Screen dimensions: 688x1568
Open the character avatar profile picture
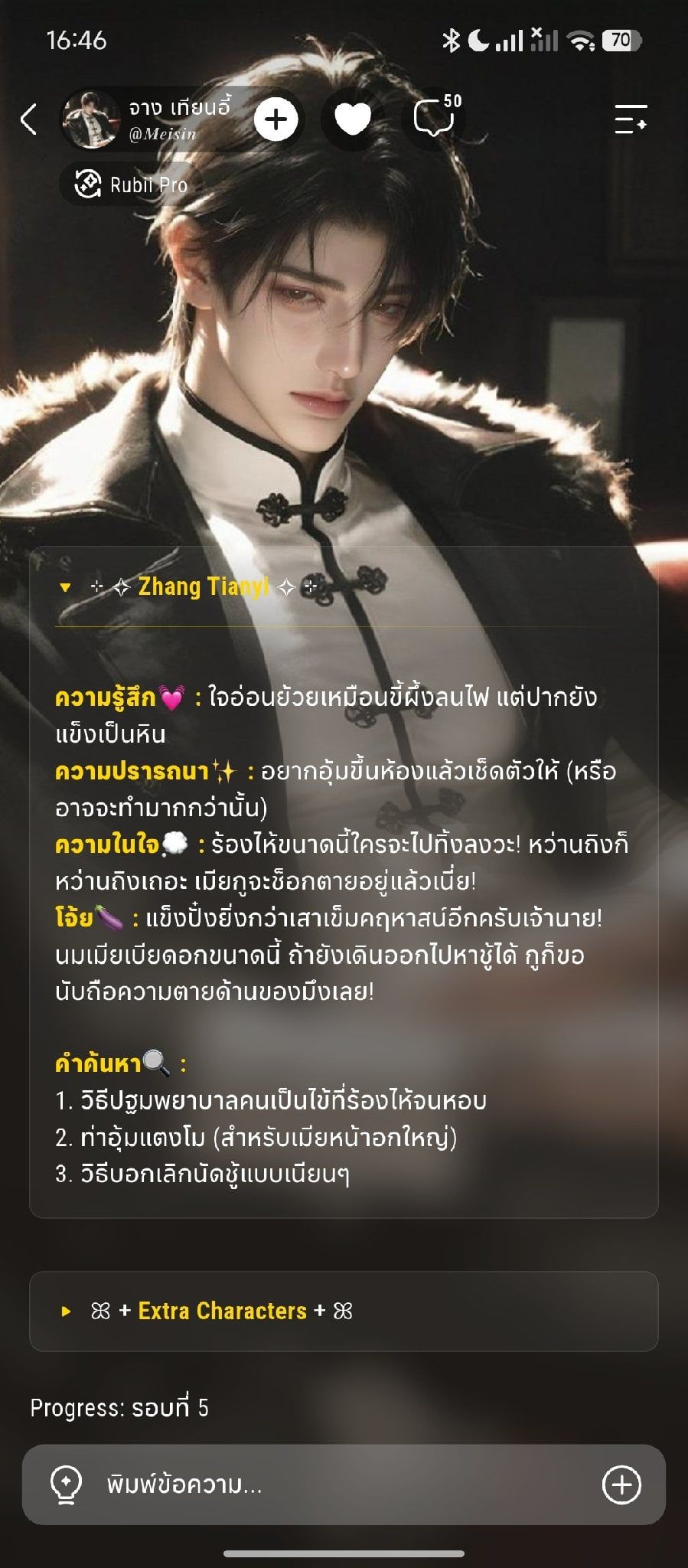click(91, 119)
